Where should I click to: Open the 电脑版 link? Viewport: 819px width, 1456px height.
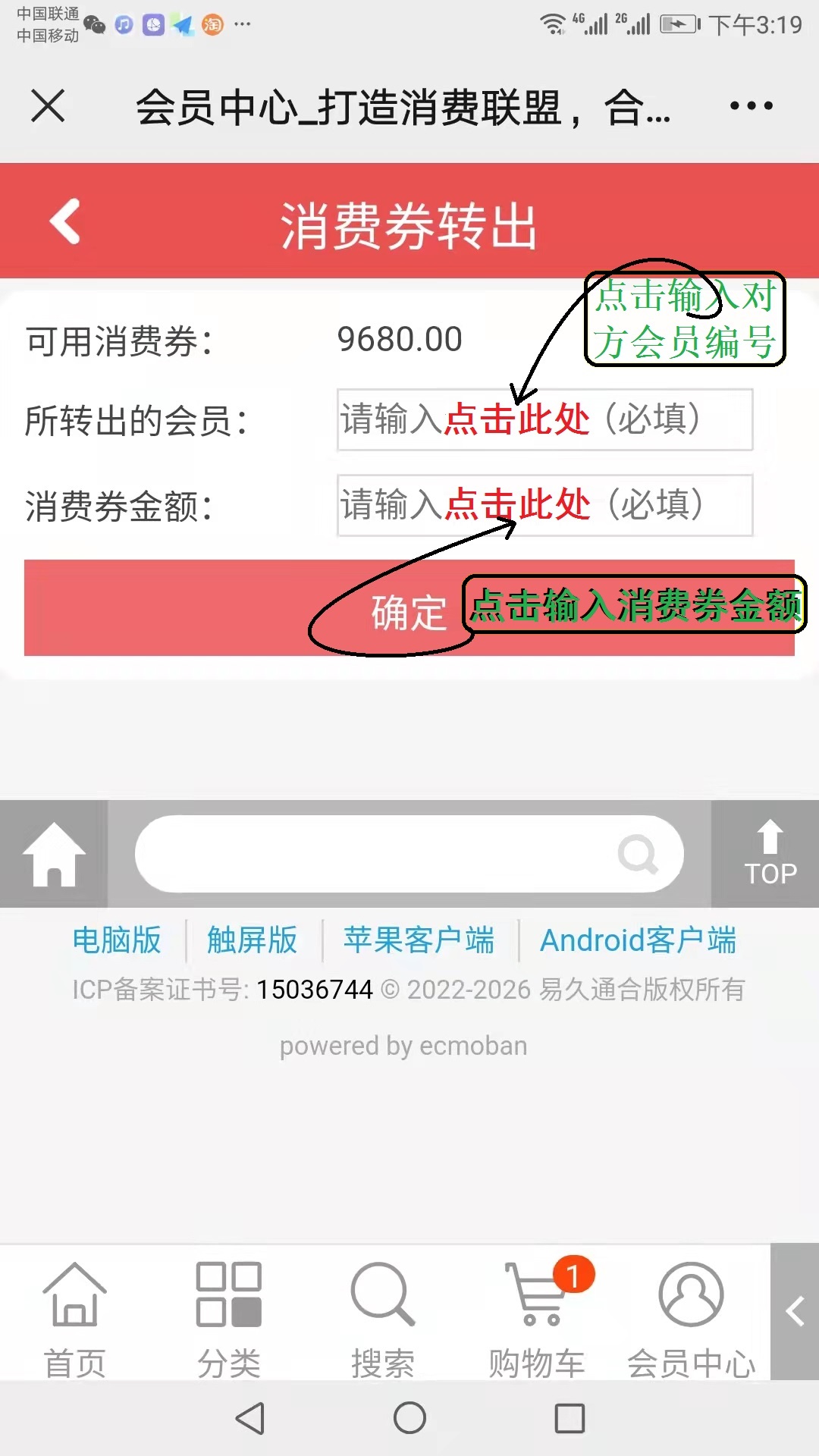click(117, 940)
